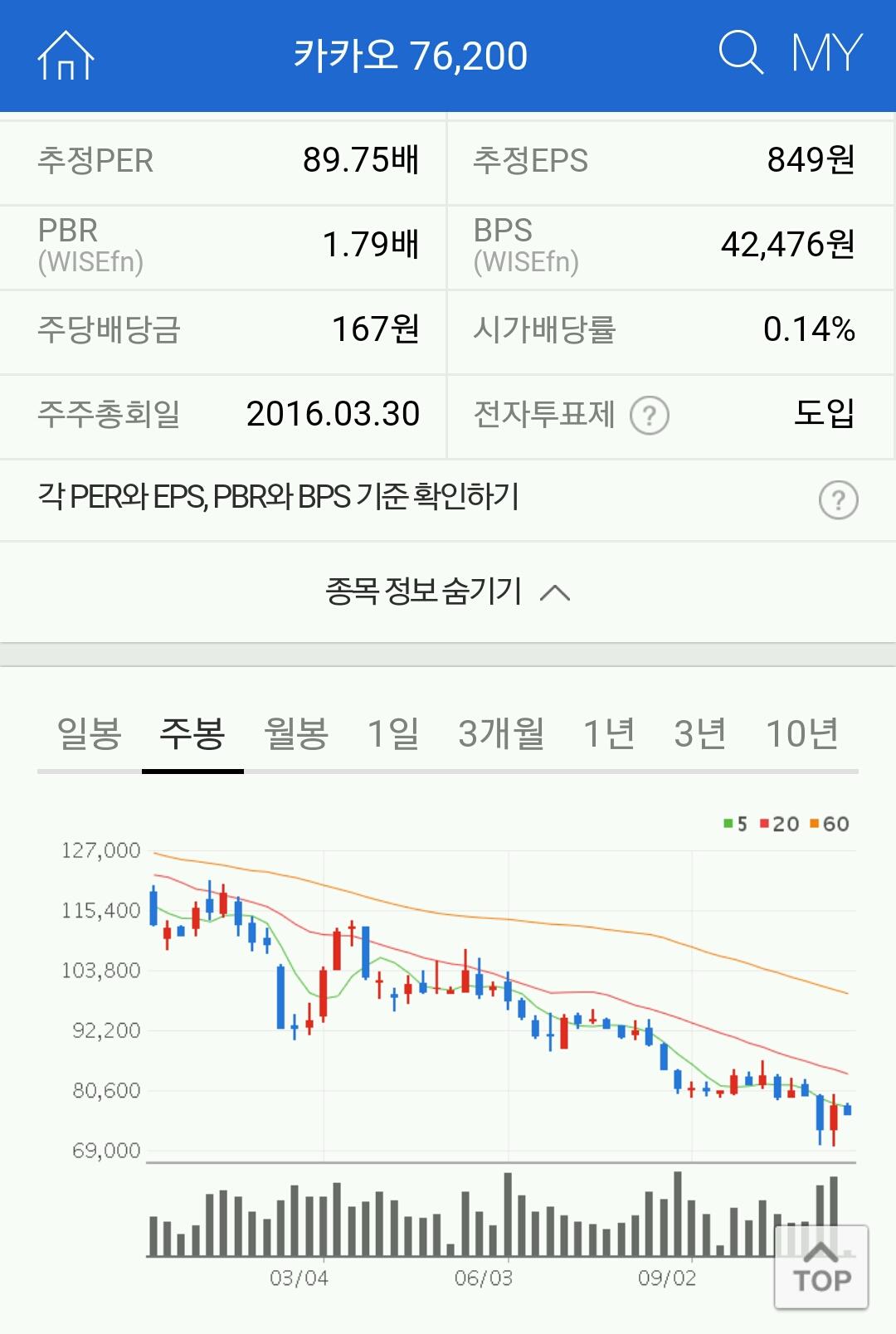Show the 3개월 chart
The width and height of the screenshot is (896, 1334).
pyautogui.click(x=501, y=733)
